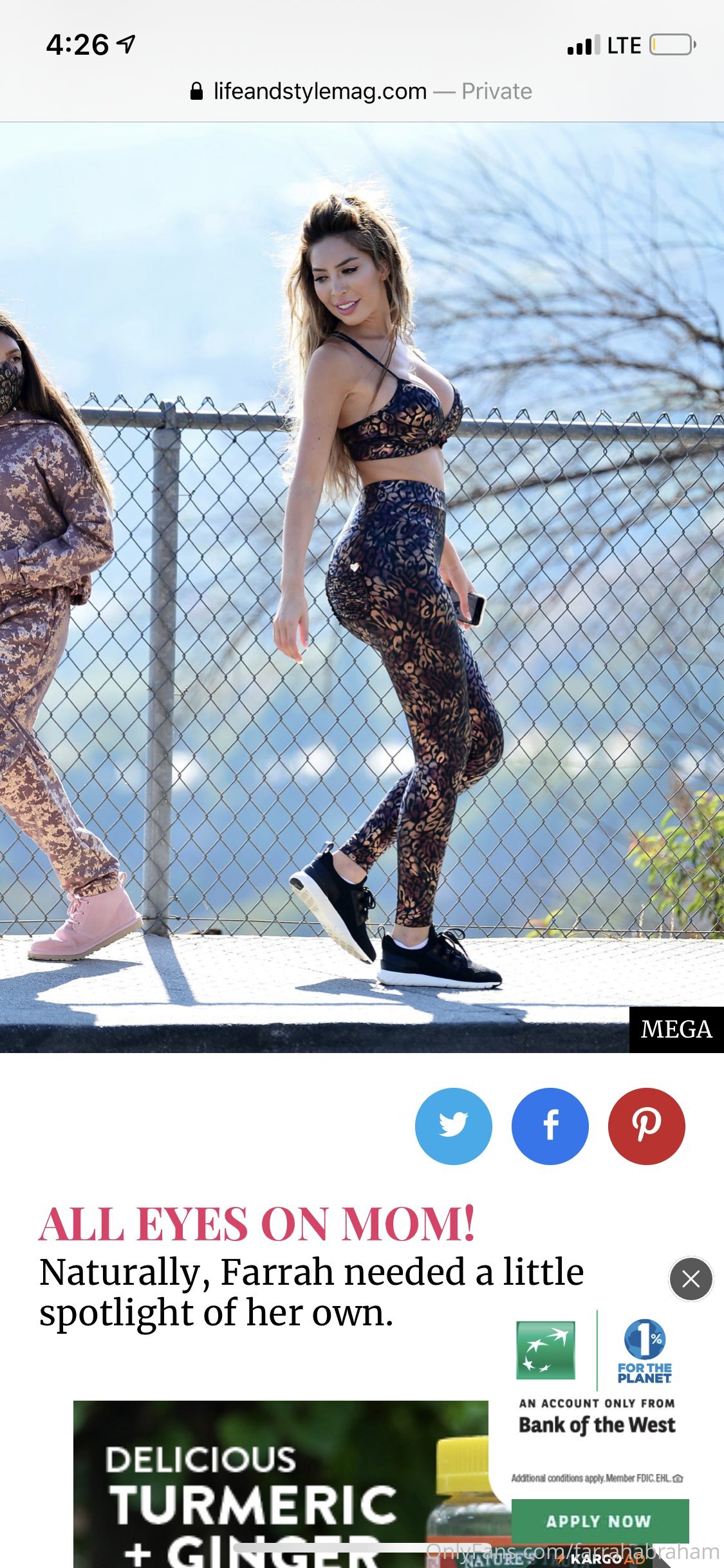Viewport: 724px width, 1568px height.
Task: Open the turmeric ginger drink ad
Action: pyautogui.click(x=281, y=1484)
